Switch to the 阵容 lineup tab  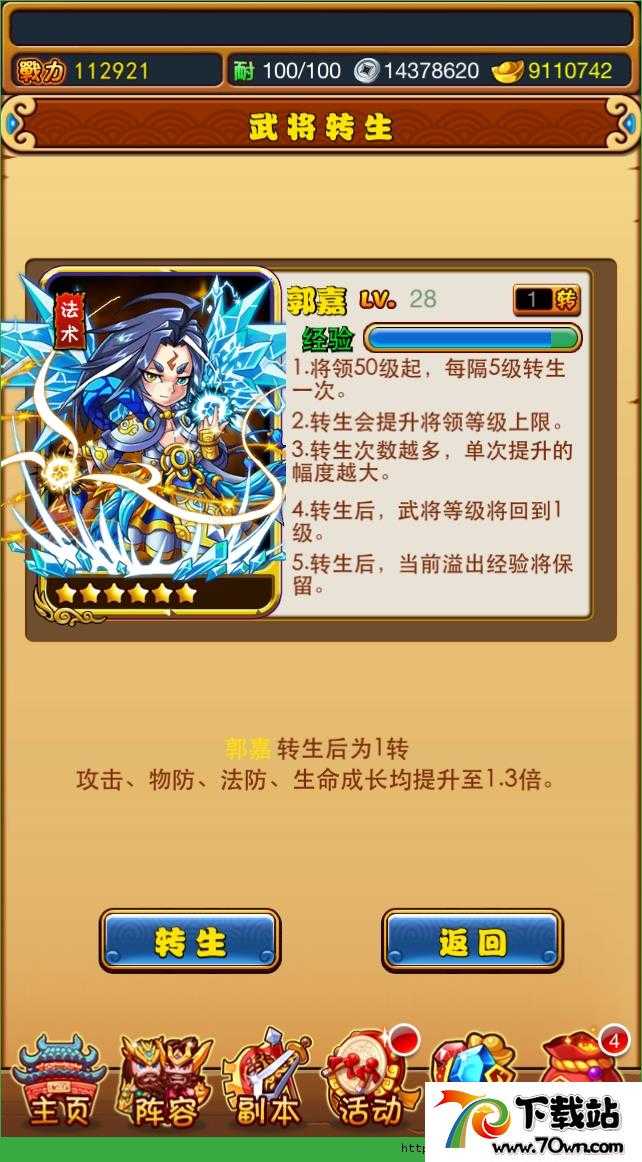[165, 1085]
